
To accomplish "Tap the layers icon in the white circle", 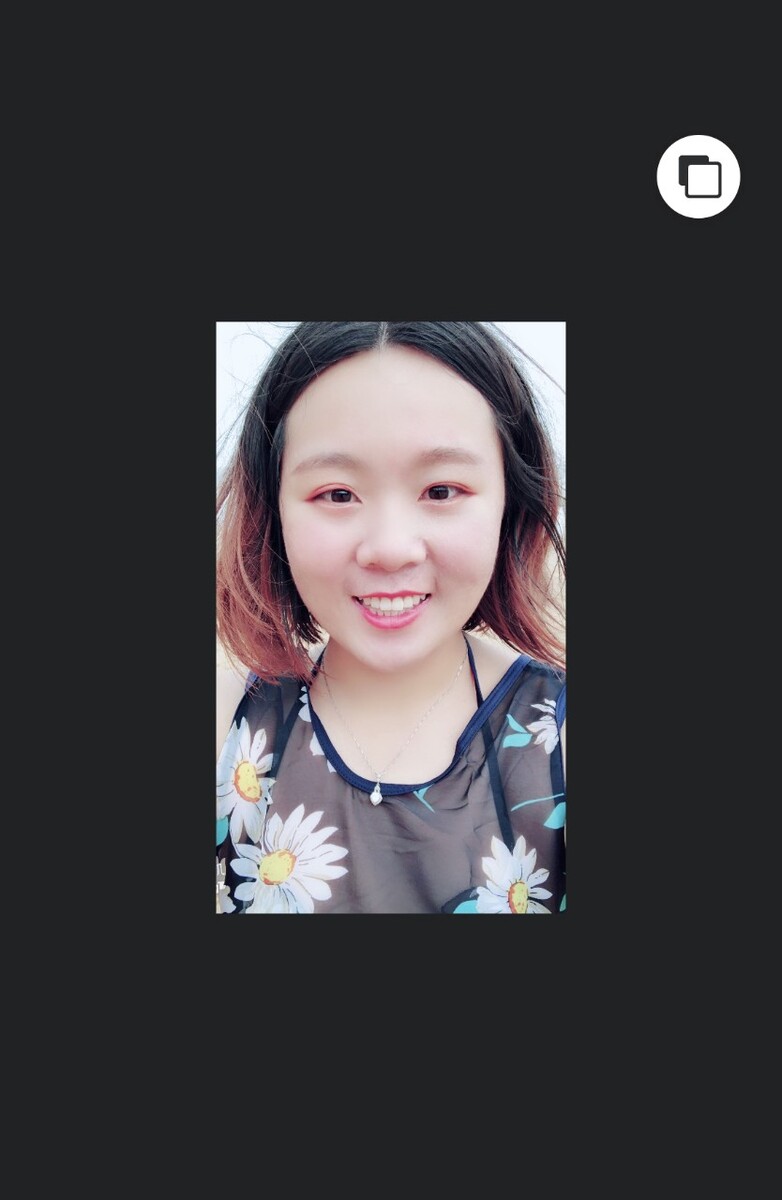I will [698, 177].
